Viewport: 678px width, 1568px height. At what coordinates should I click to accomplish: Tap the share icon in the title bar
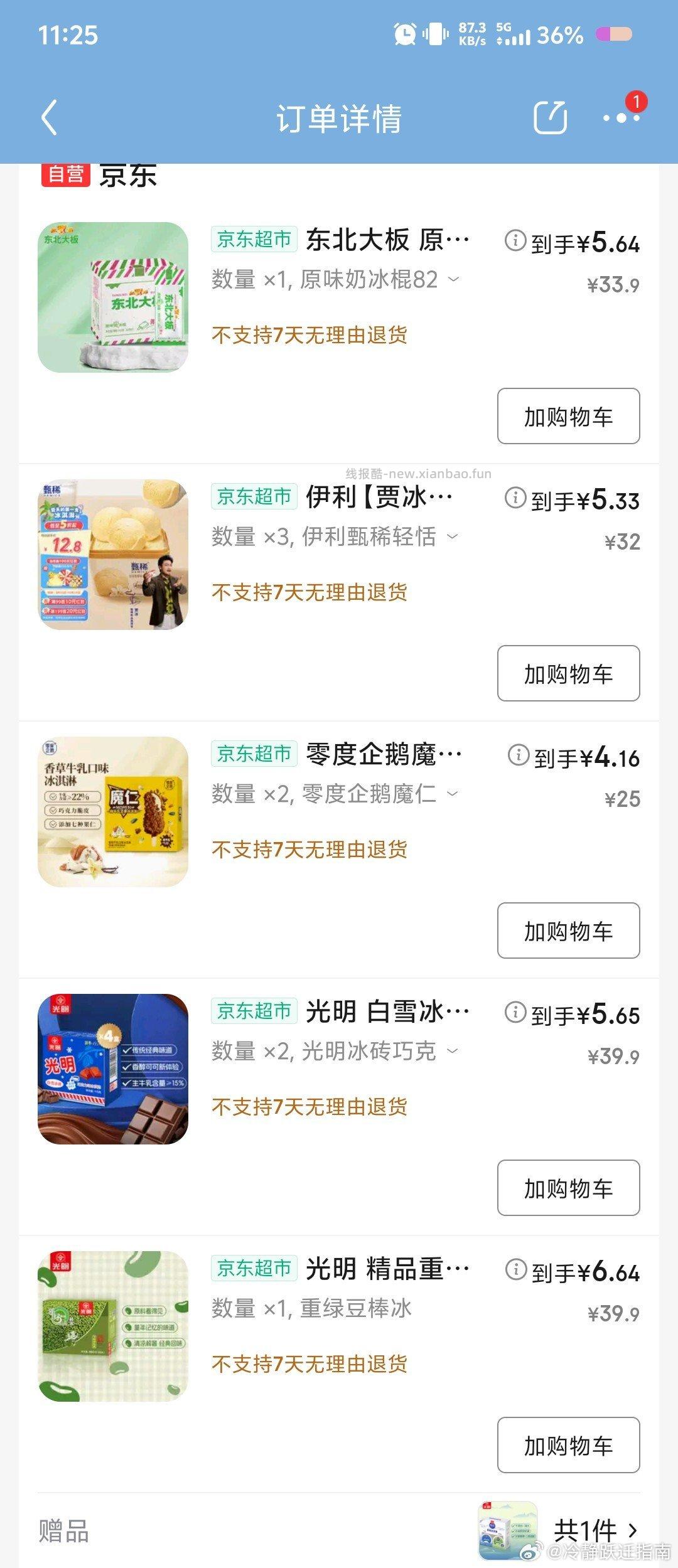pyautogui.click(x=551, y=117)
